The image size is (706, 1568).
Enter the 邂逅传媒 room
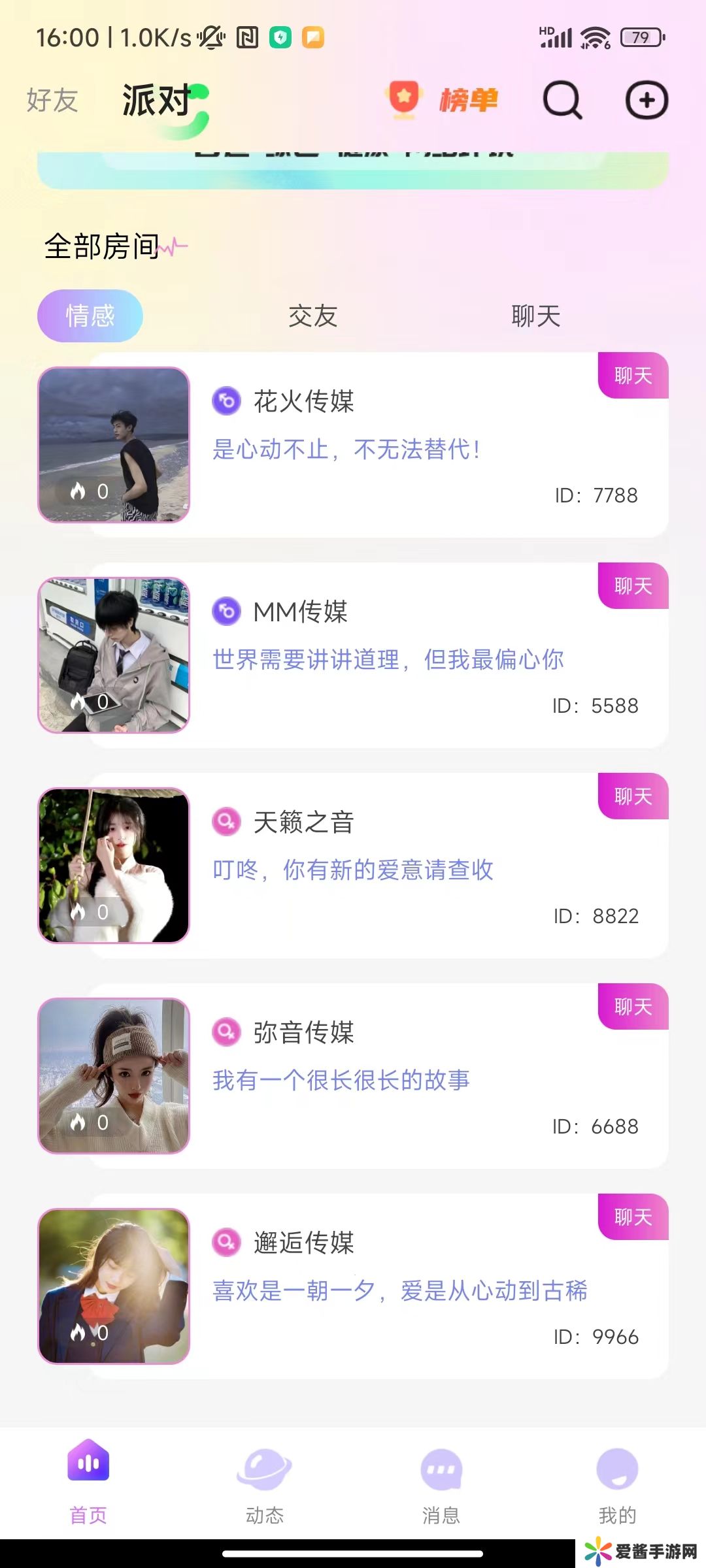pos(379,1286)
